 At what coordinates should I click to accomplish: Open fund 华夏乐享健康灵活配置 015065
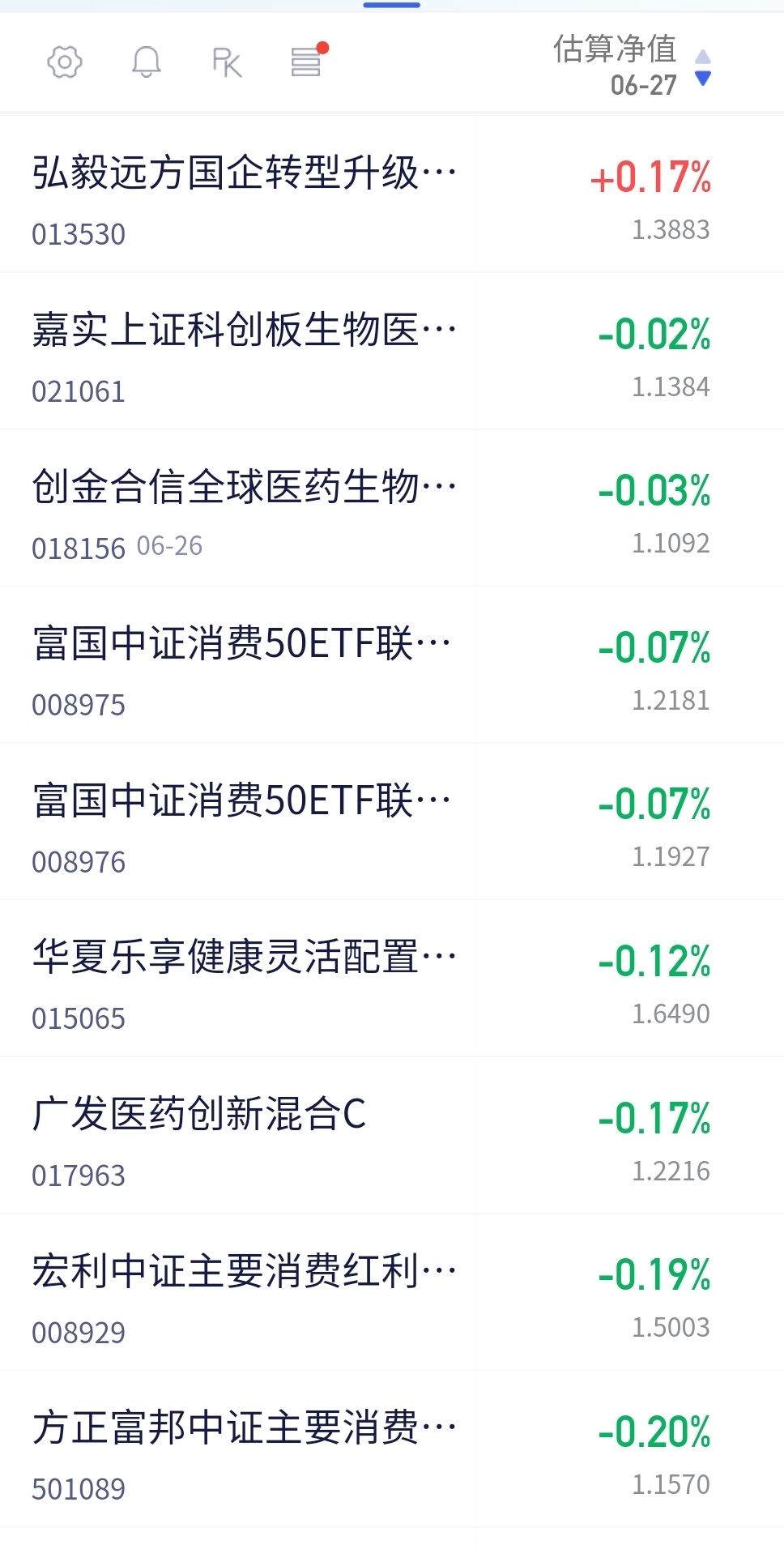coord(392,979)
